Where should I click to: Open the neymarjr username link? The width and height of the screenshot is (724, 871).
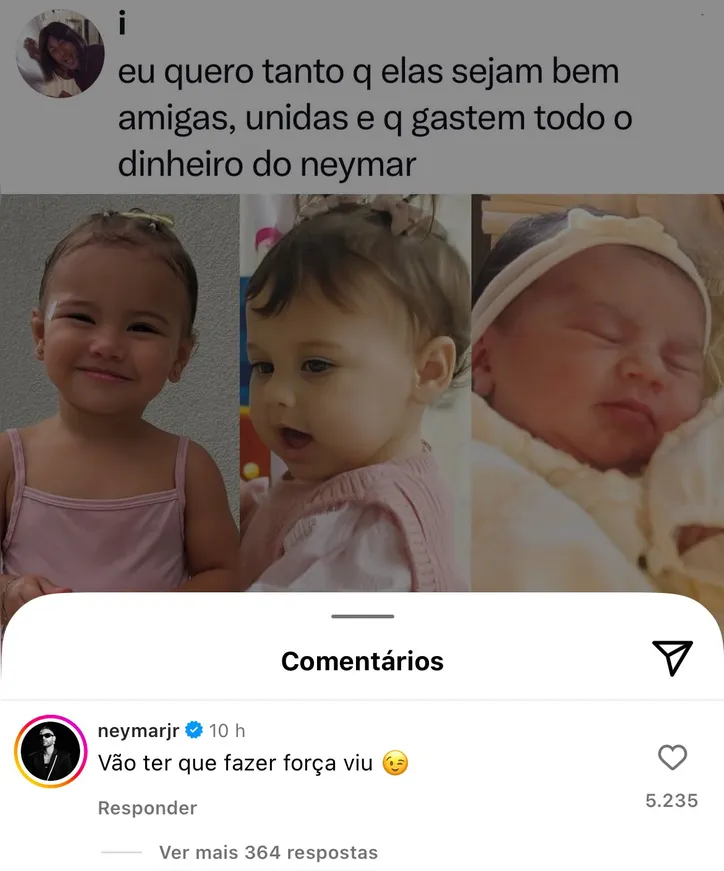pos(138,731)
